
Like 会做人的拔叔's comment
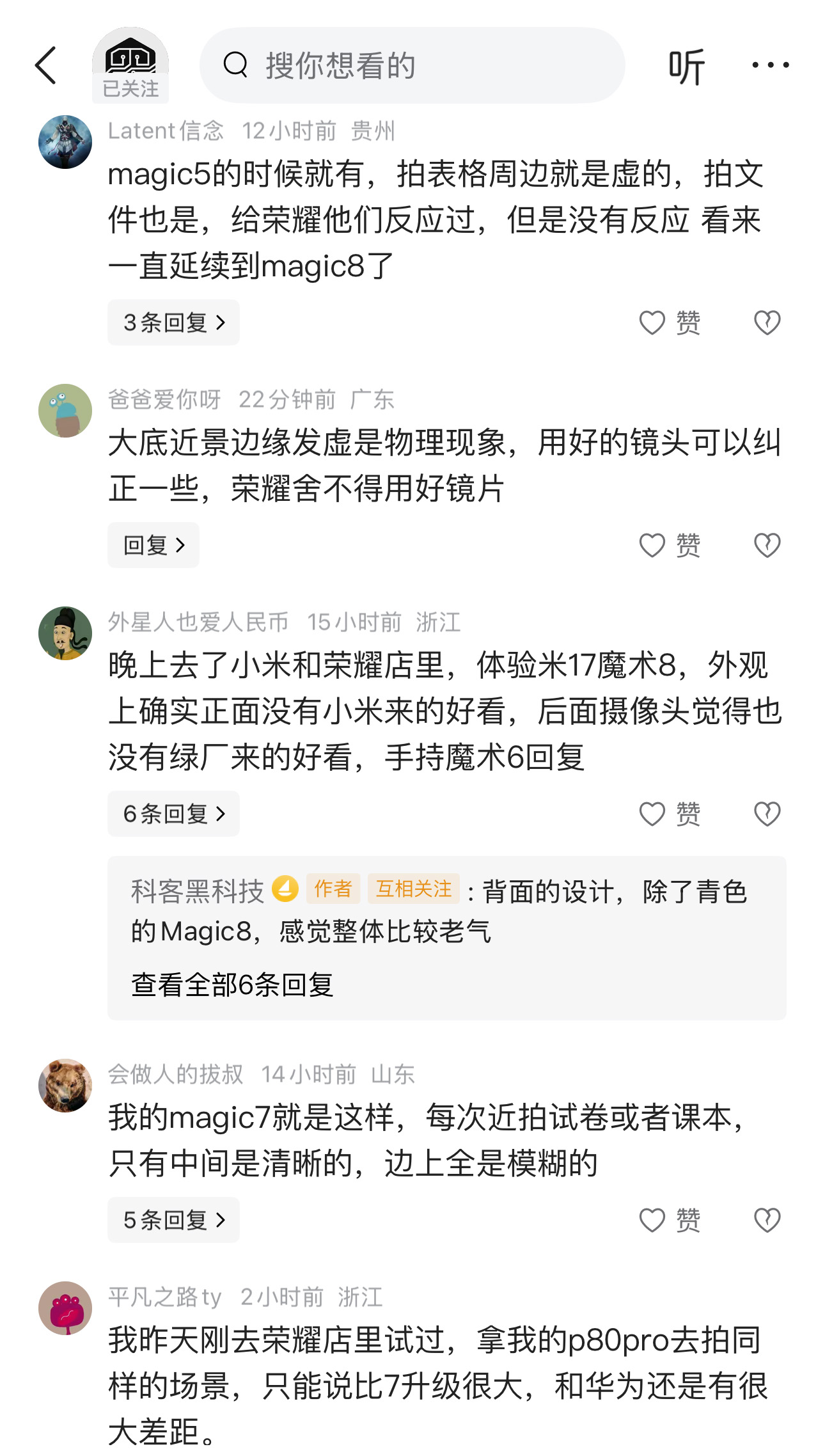(x=670, y=1220)
